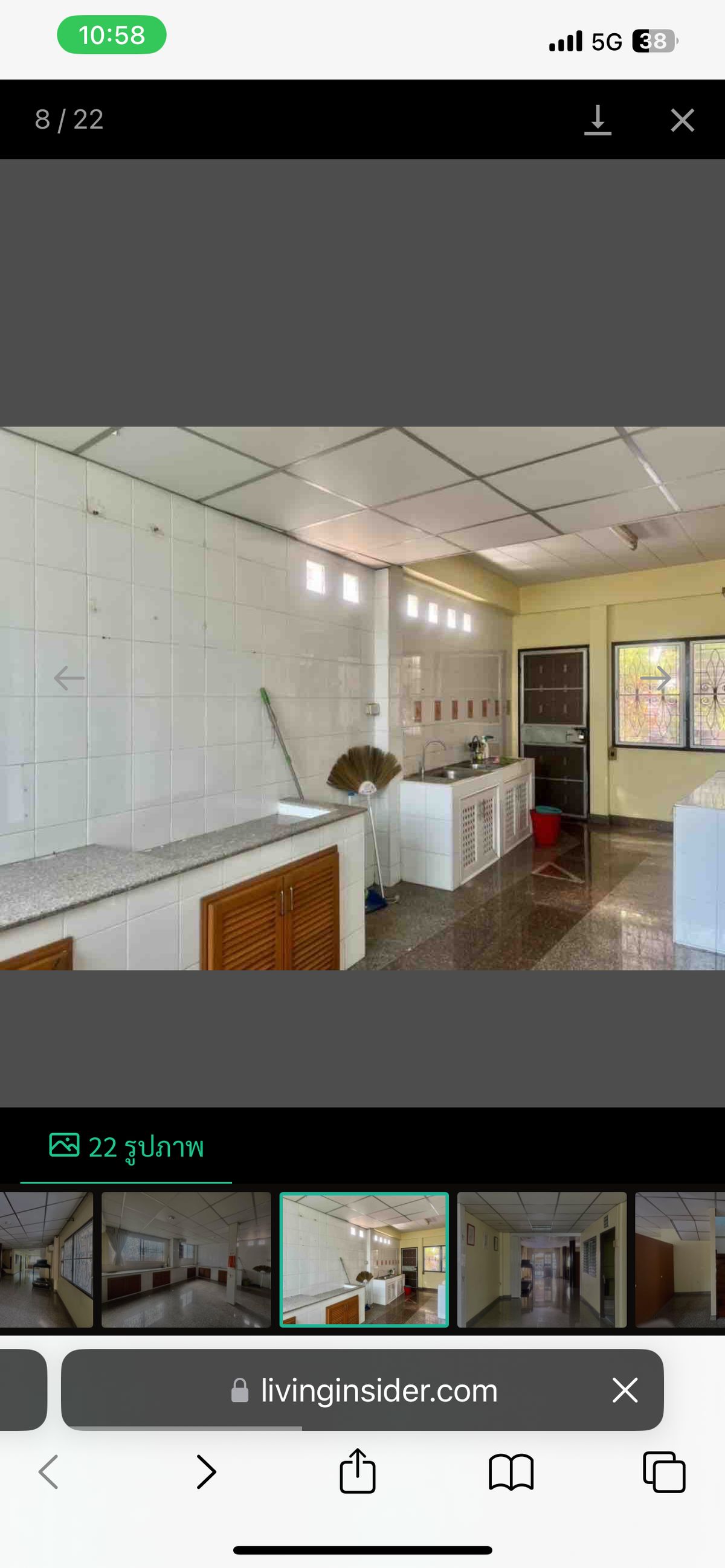
Task: Show all open tabs
Action: click(663, 1472)
